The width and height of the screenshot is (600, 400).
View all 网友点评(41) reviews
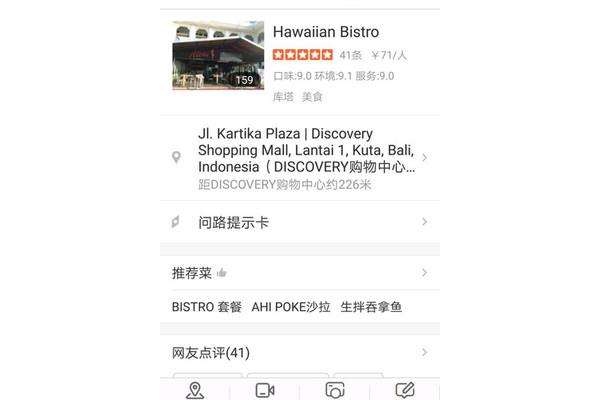[x=300, y=352]
